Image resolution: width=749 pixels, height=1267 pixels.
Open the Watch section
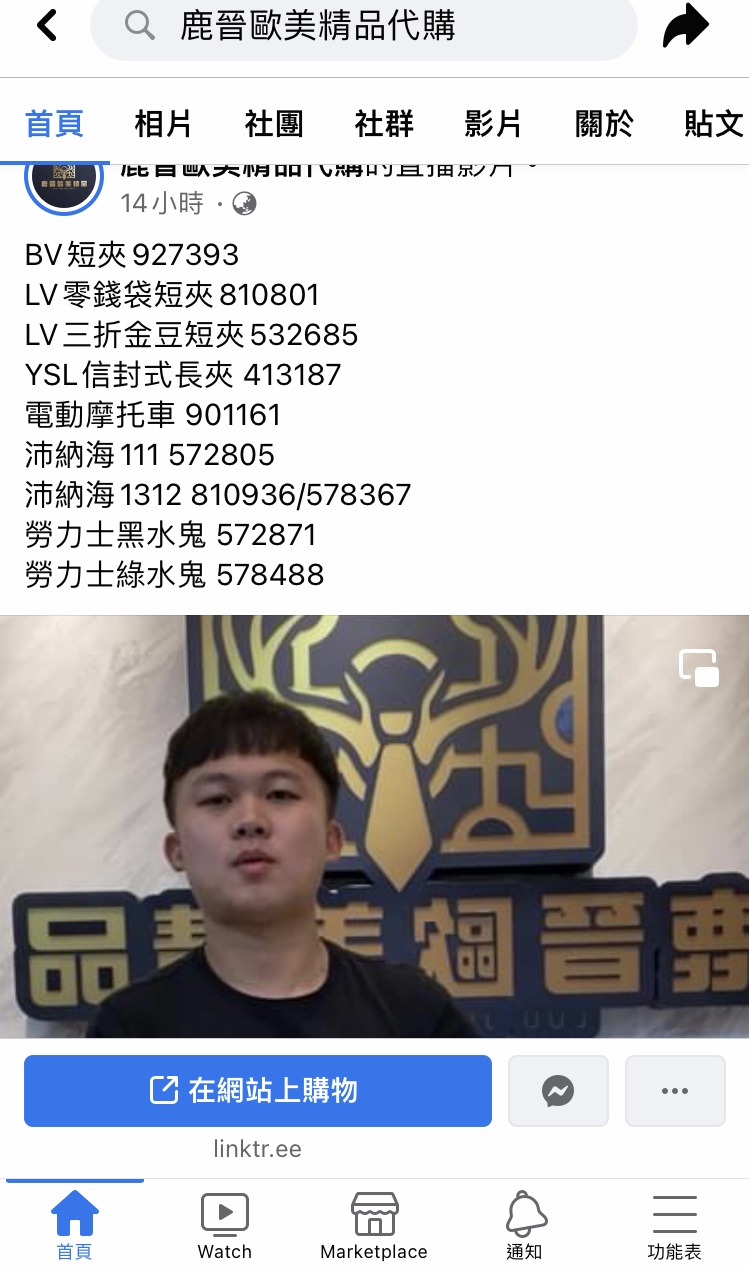pos(224,1226)
